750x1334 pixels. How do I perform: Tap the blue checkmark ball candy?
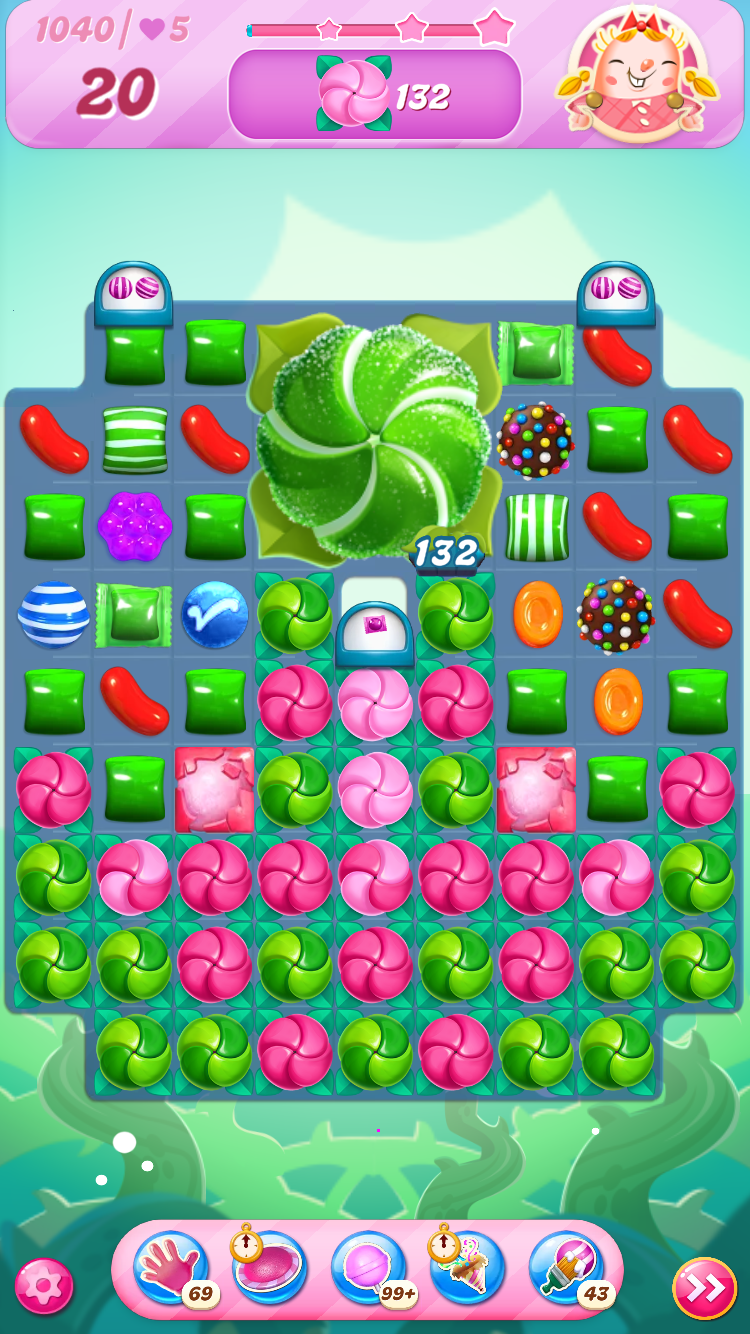[x=215, y=614]
